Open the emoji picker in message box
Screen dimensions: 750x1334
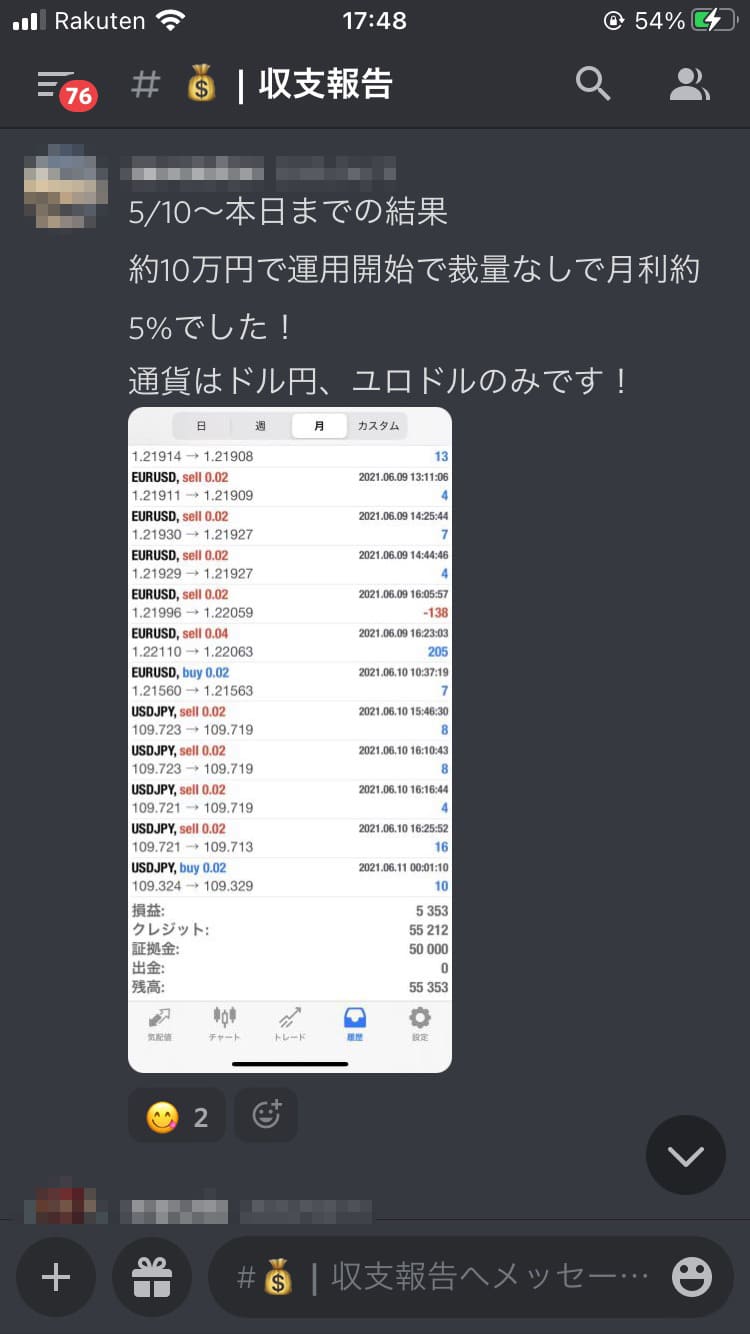(x=692, y=1277)
